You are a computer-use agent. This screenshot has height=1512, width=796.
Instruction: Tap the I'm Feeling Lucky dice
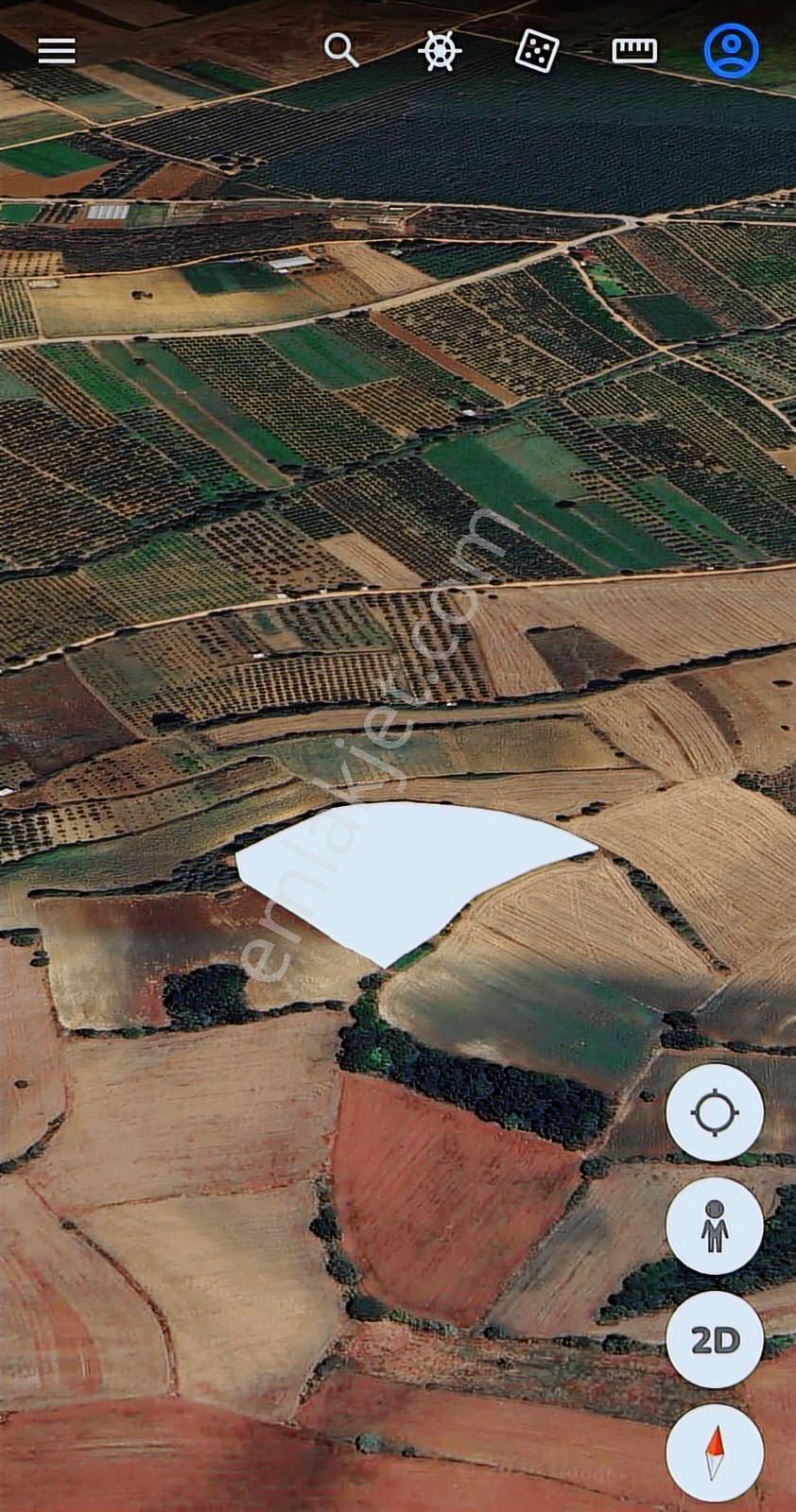pos(536,50)
